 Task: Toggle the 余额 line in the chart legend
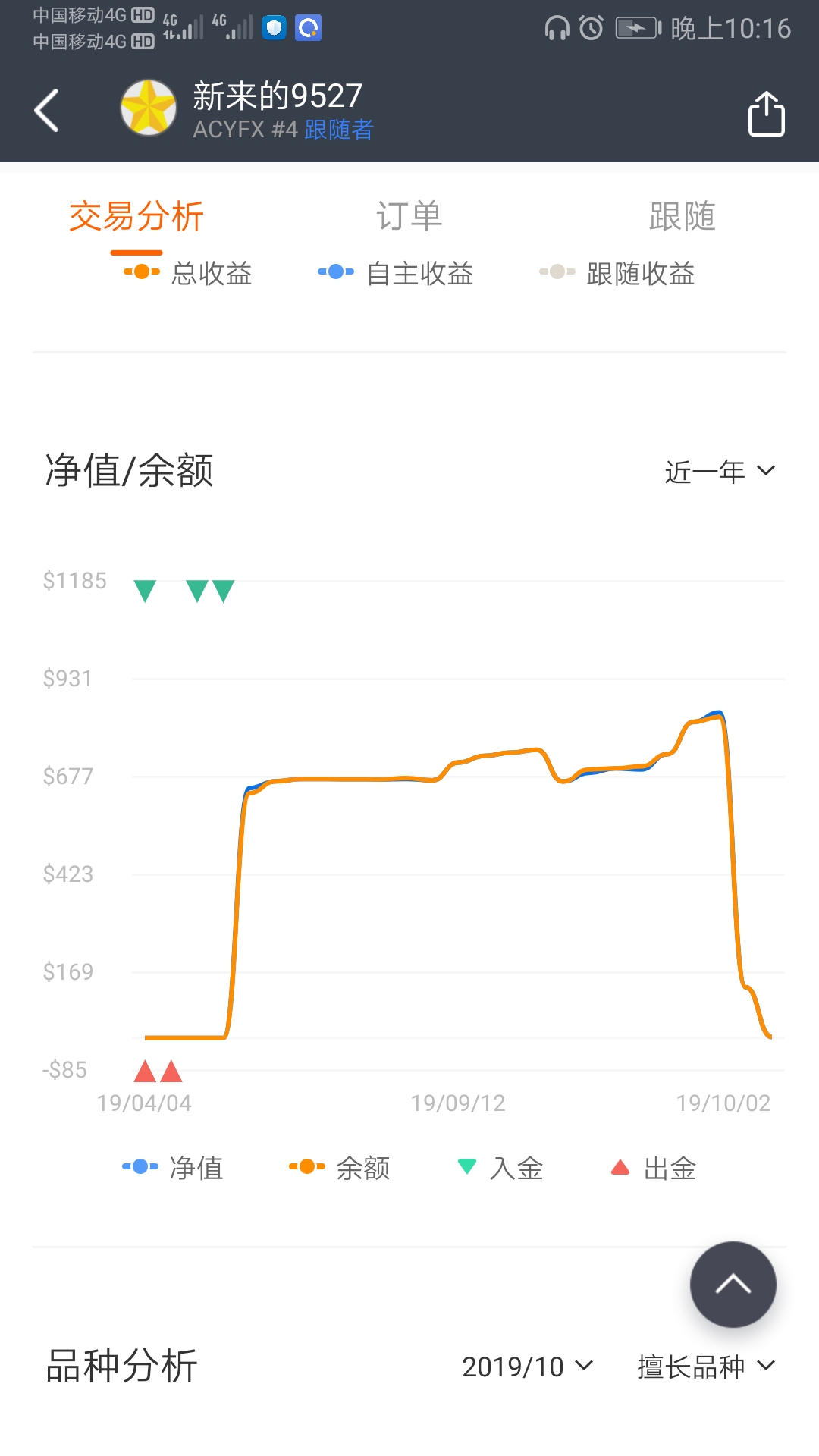click(339, 1168)
